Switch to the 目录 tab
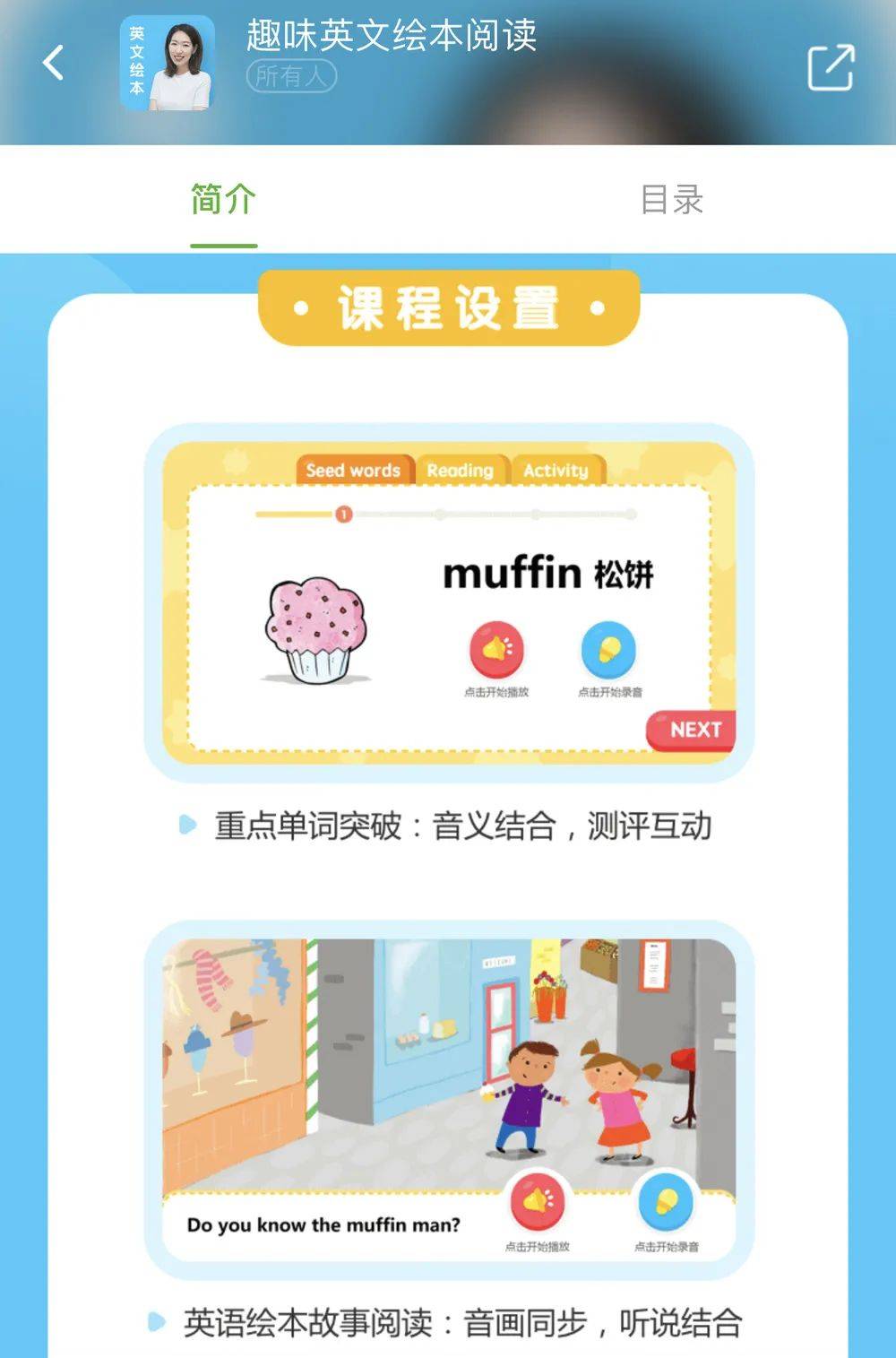Viewport: 896px width, 1358px height. [x=671, y=200]
